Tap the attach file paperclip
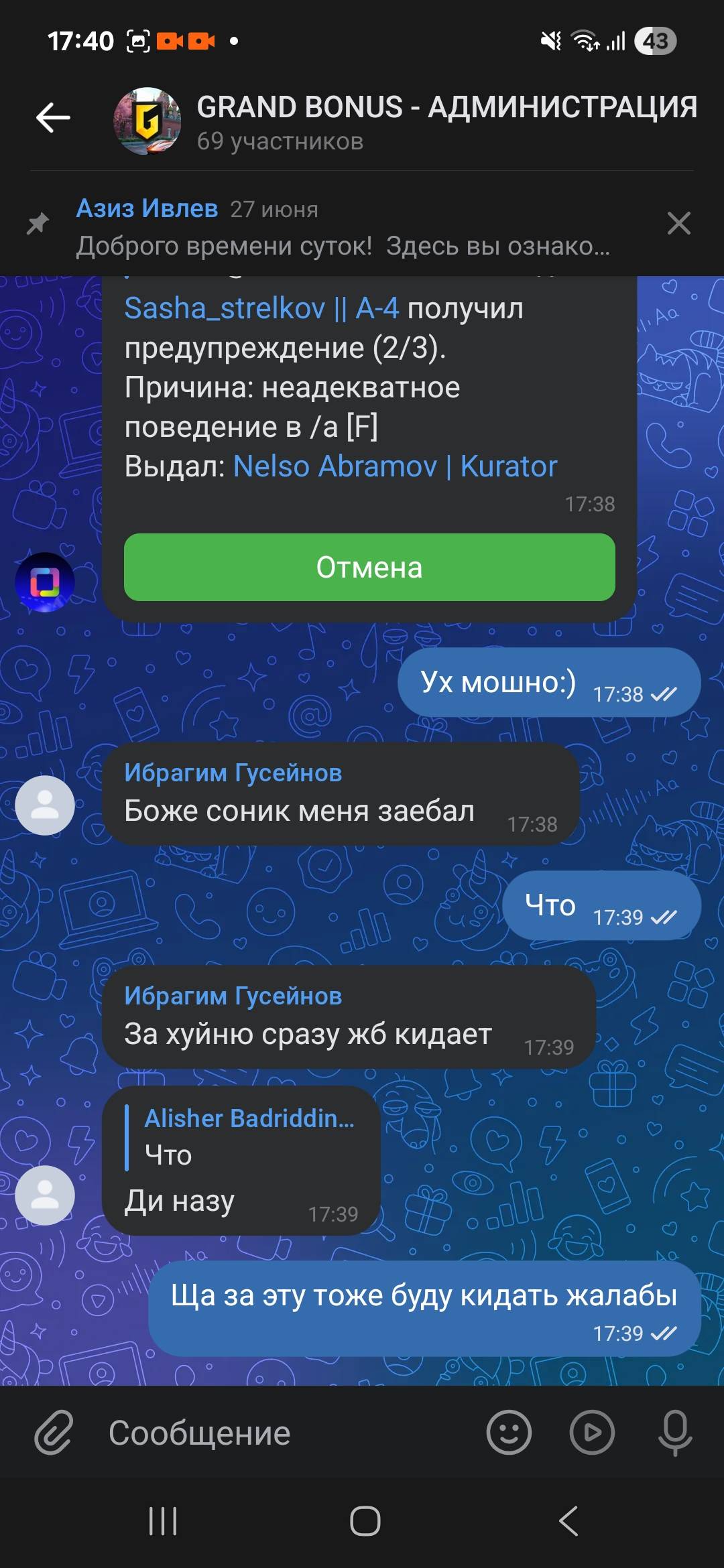 pos(54,1432)
